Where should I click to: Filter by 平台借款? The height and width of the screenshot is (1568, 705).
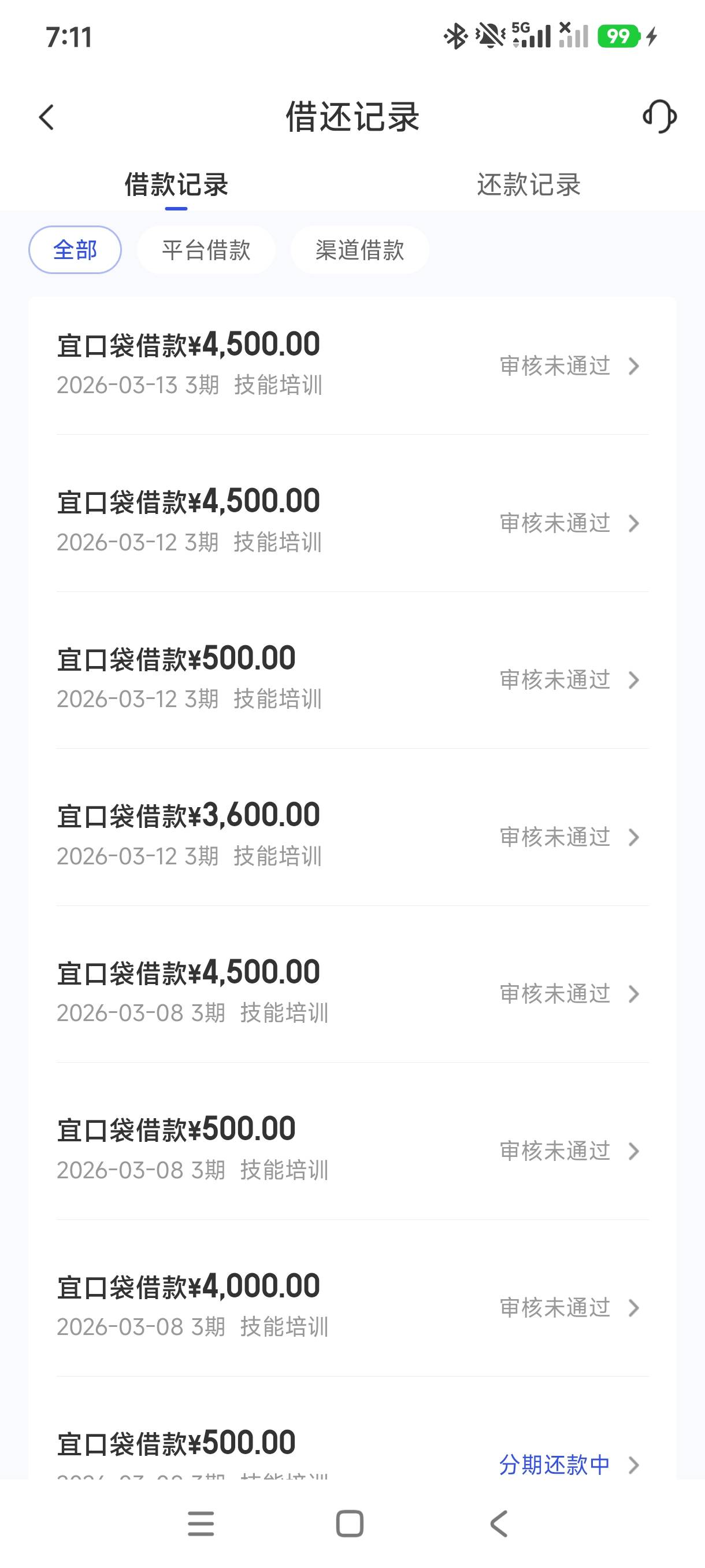206,250
